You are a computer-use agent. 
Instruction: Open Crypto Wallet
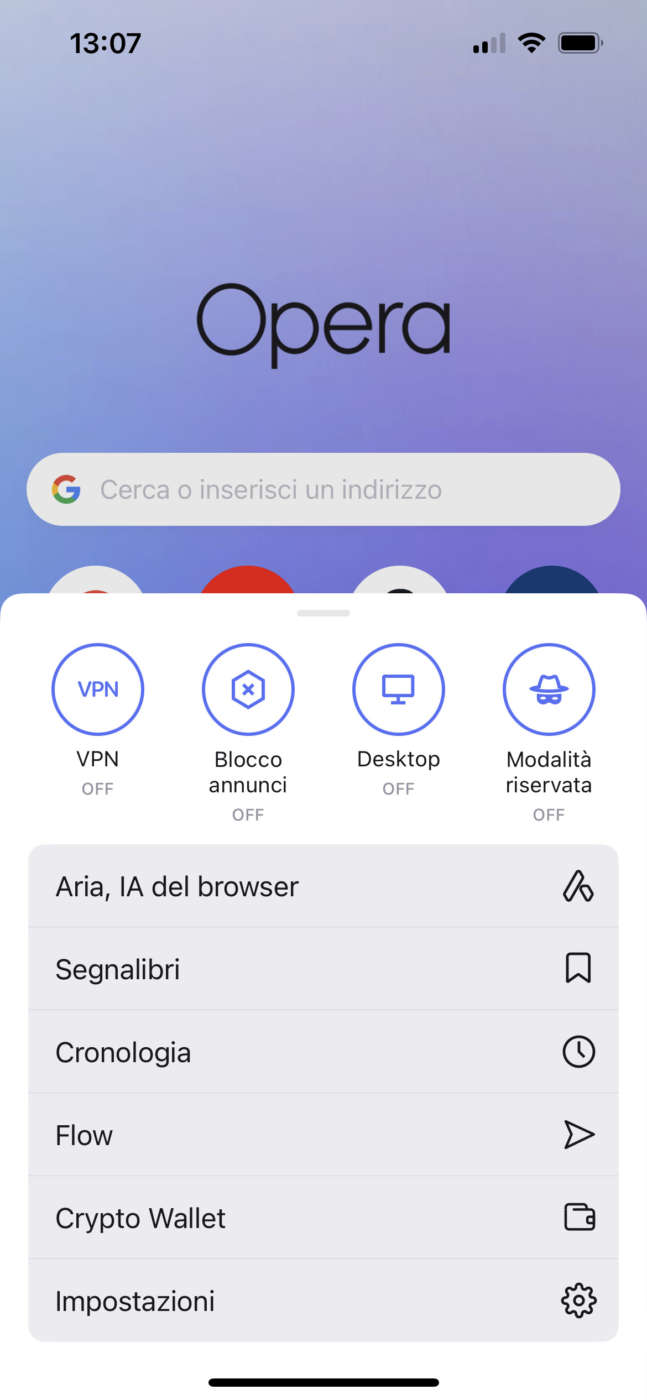pos(323,1218)
